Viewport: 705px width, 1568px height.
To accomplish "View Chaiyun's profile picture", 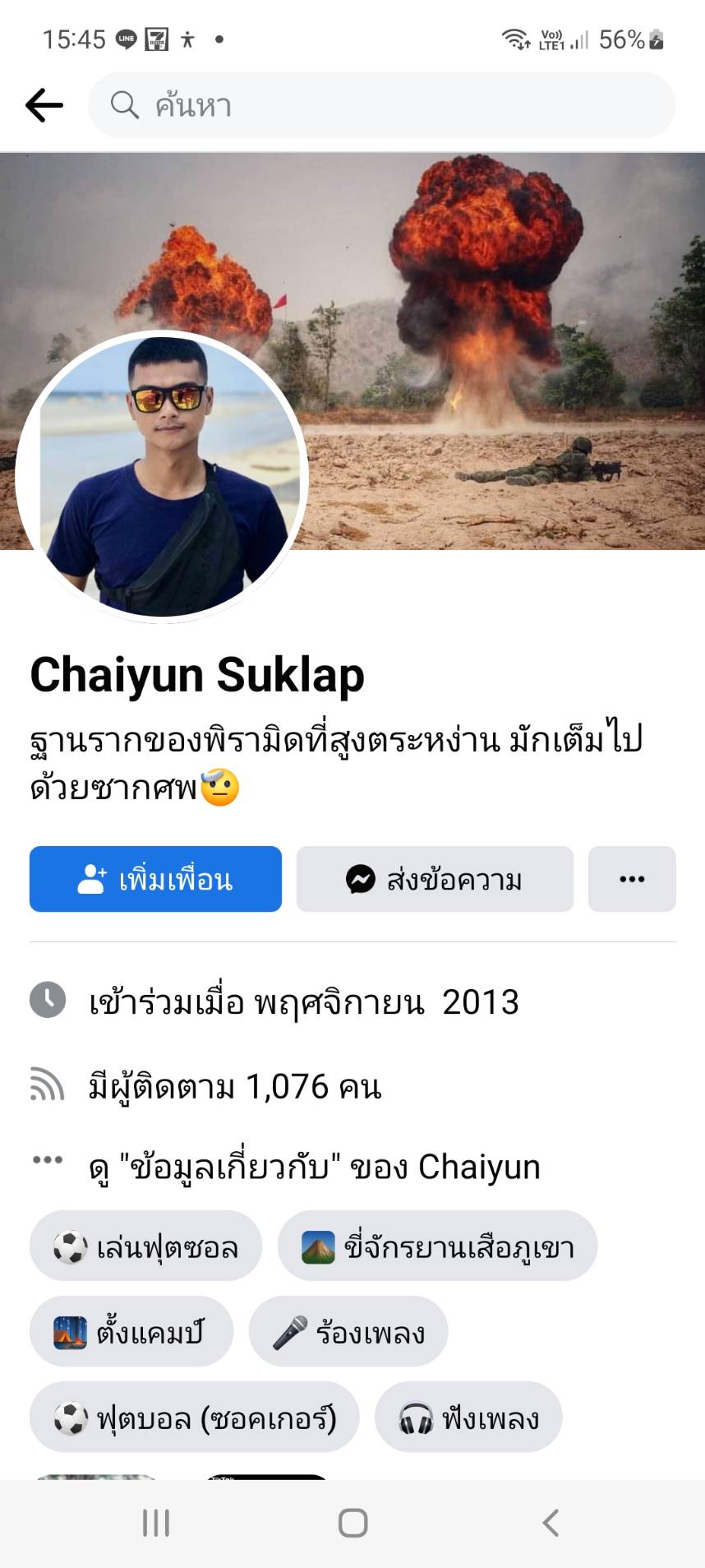I will coord(162,477).
